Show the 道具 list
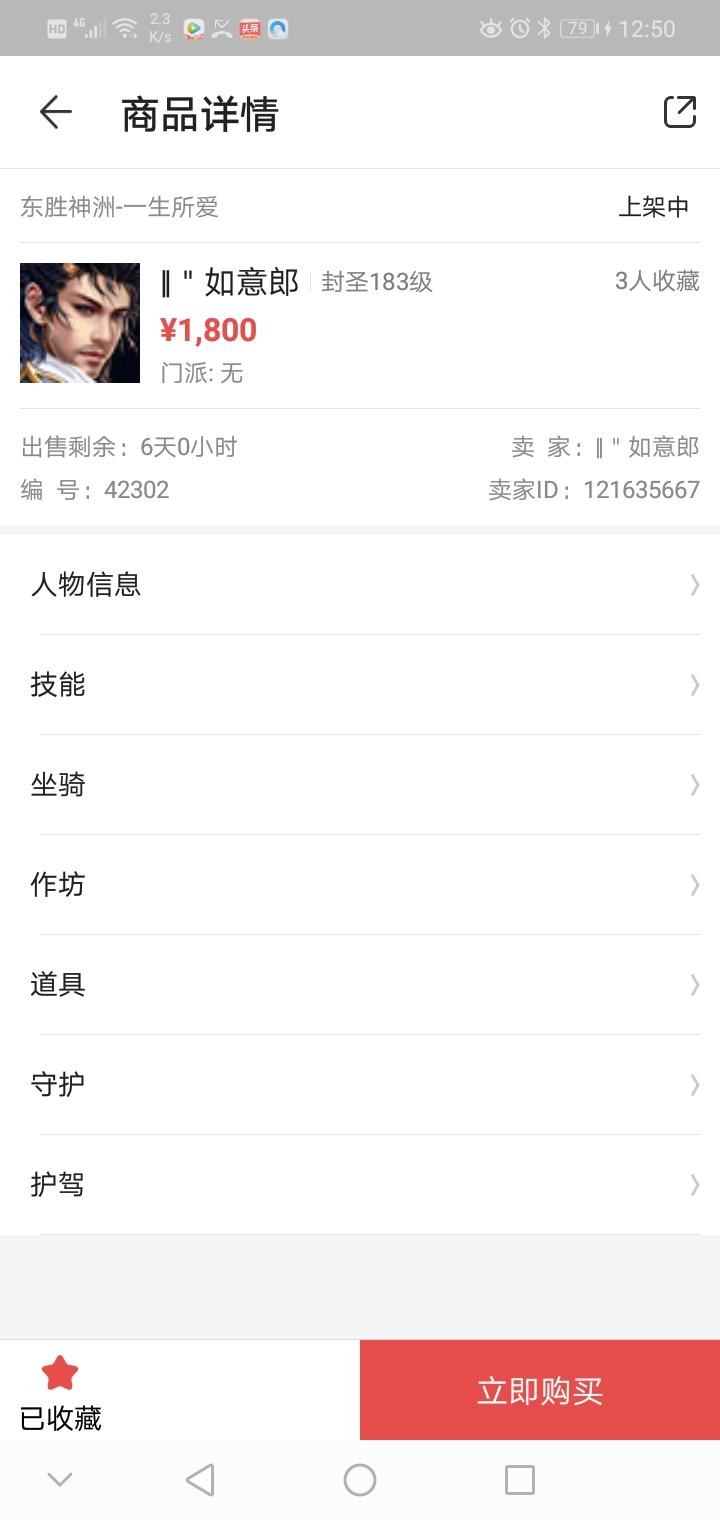720x1520 pixels. 360,985
